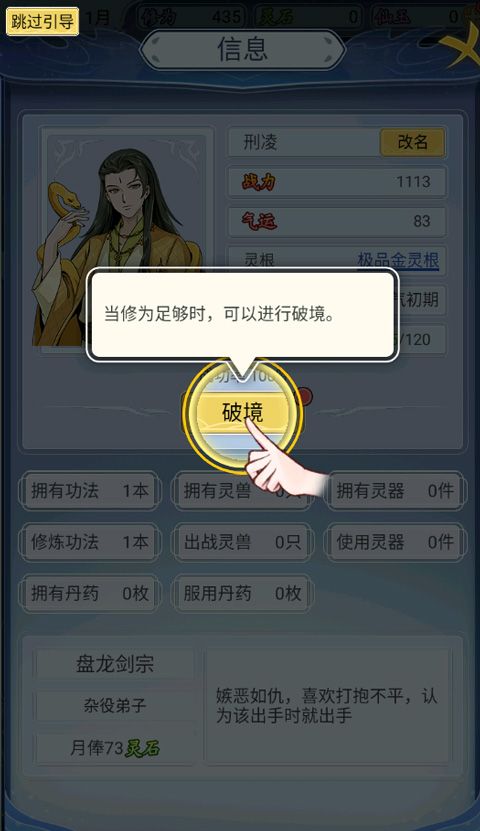Open the 极品金灵根 spirit root link
This screenshot has width=480, height=831.
point(398,260)
